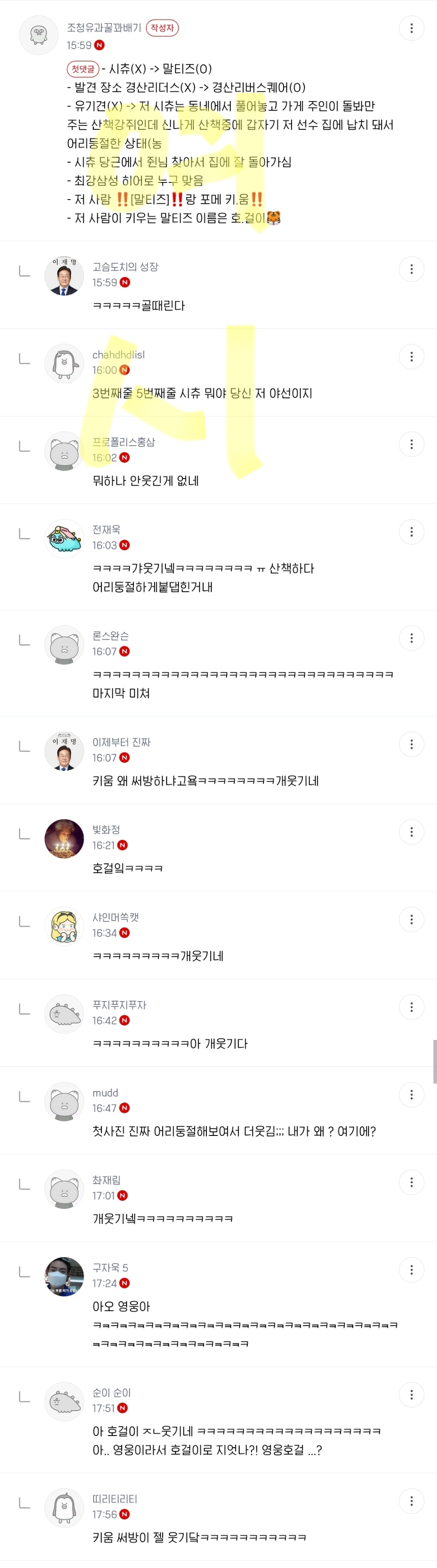This screenshot has height=1568, width=437.
Task: Open 빛화정's profile photo
Action: [x=64, y=839]
